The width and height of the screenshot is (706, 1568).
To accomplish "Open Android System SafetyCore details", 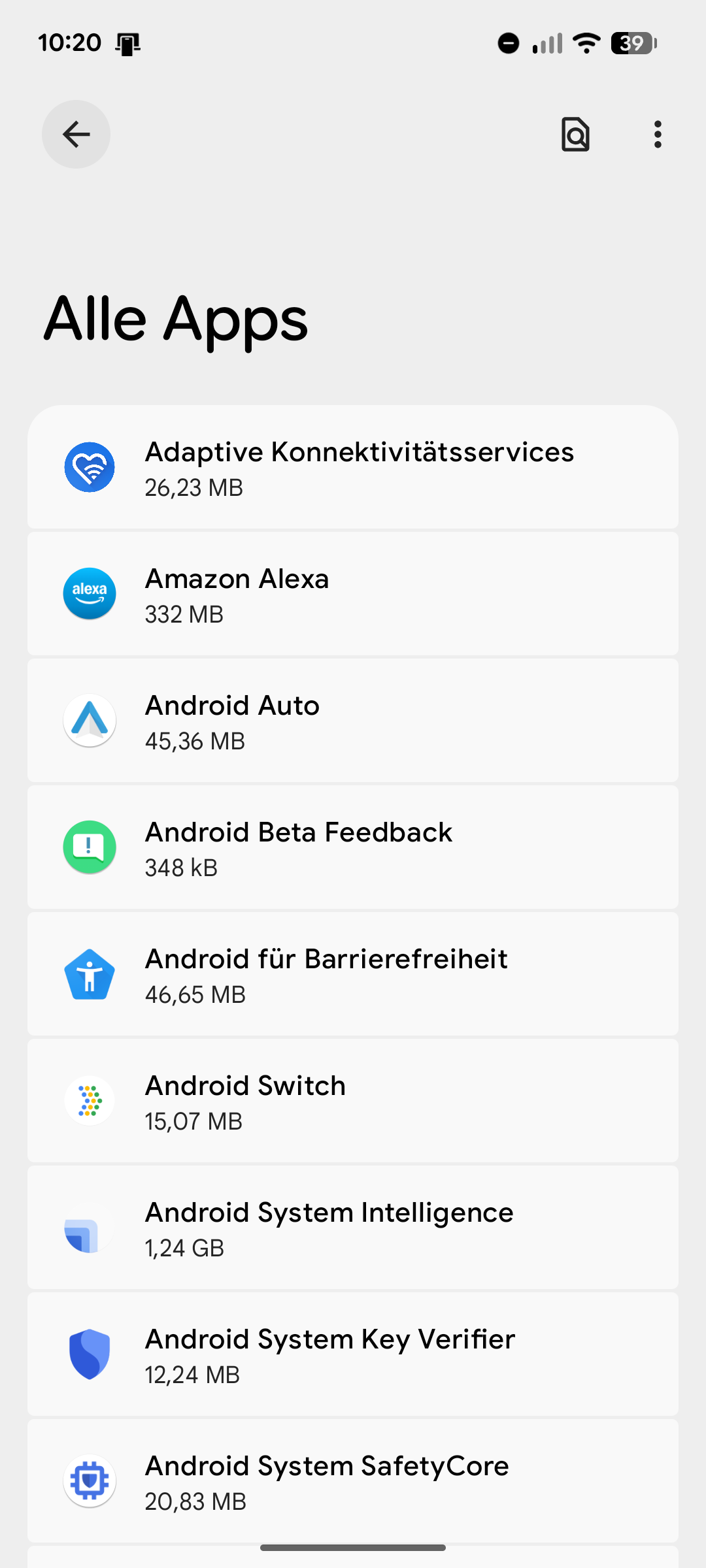I will pos(353,1481).
